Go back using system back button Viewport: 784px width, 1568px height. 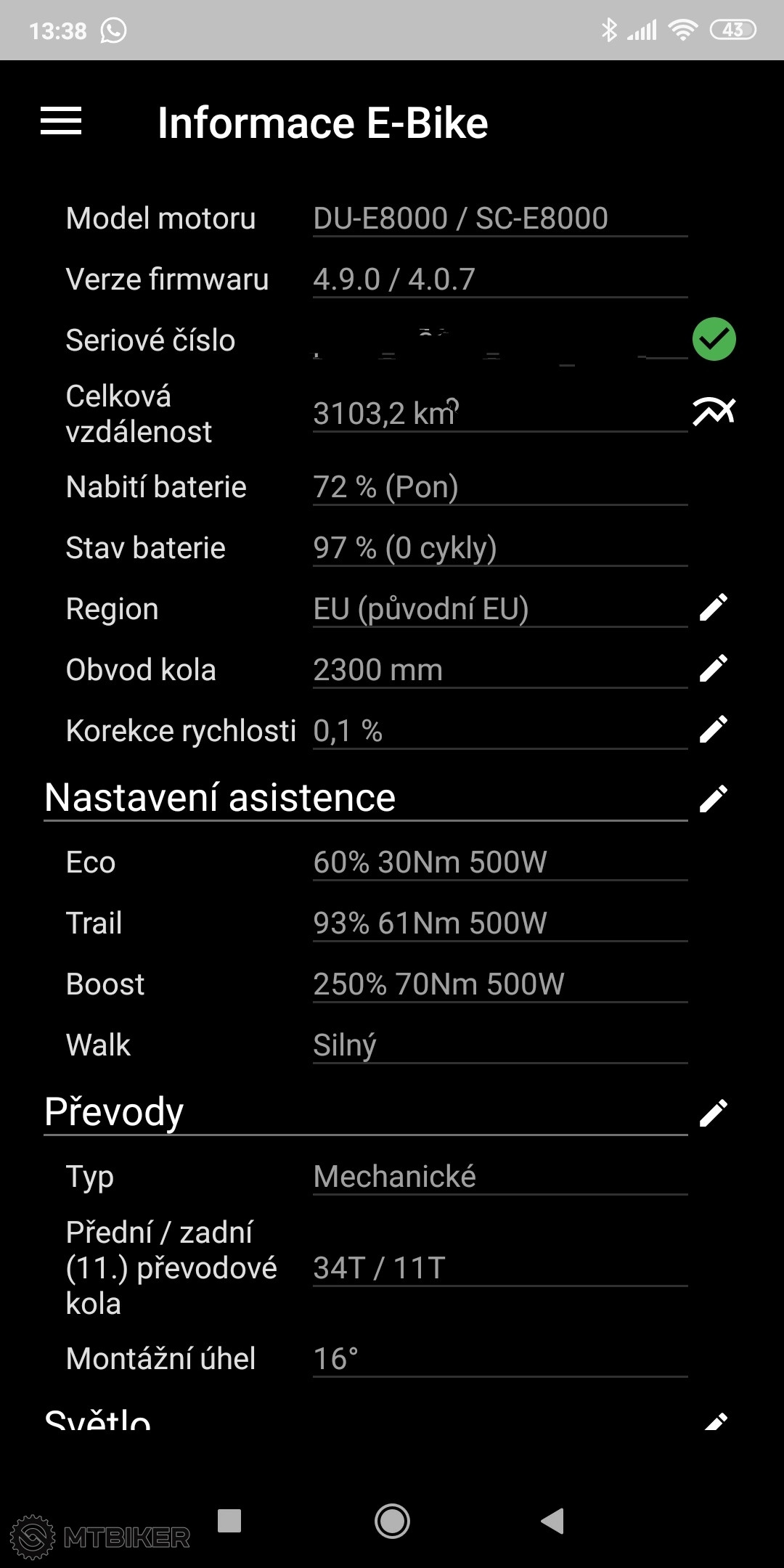552,1520
